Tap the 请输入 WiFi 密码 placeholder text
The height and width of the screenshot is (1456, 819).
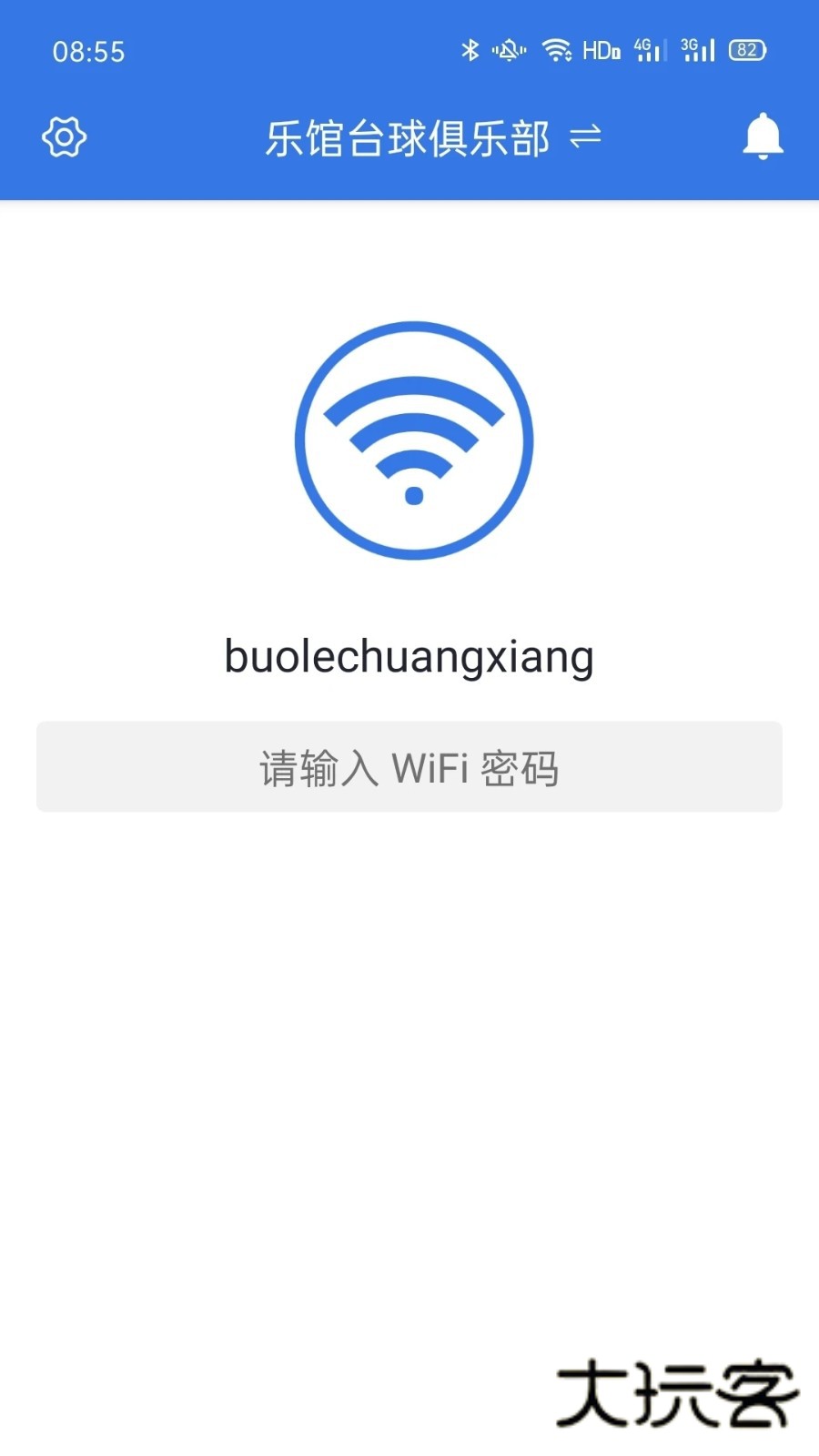pos(409,767)
